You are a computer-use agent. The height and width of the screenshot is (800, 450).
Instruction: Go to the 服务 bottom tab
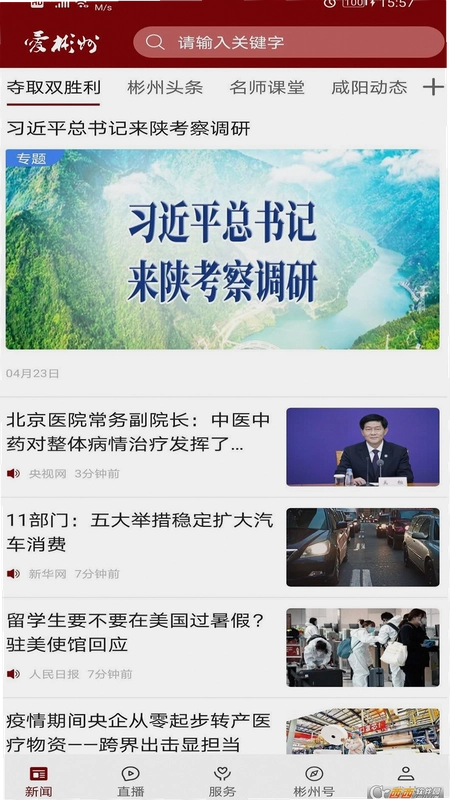[222, 781]
